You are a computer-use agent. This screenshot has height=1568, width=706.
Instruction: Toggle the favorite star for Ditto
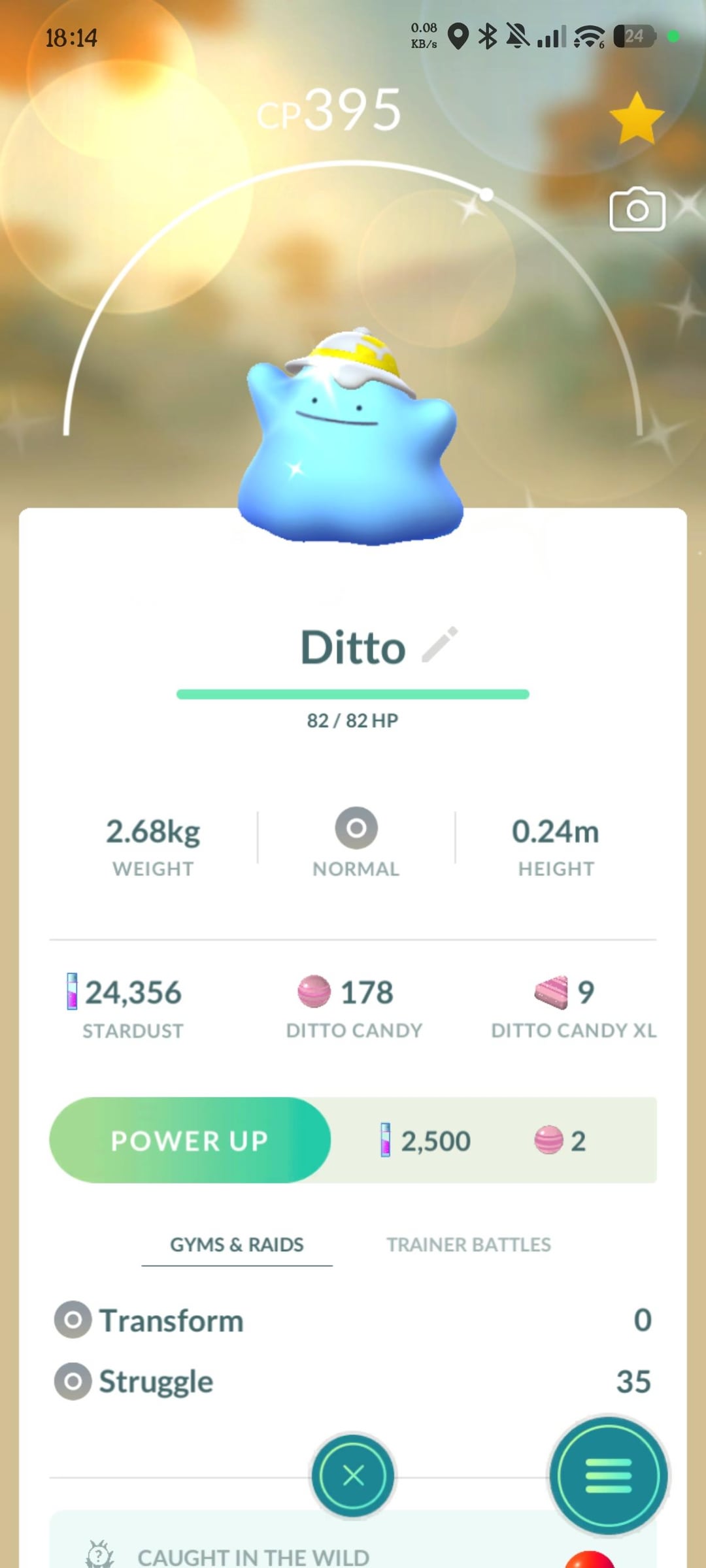pyautogui.click(x=636, y=118)
